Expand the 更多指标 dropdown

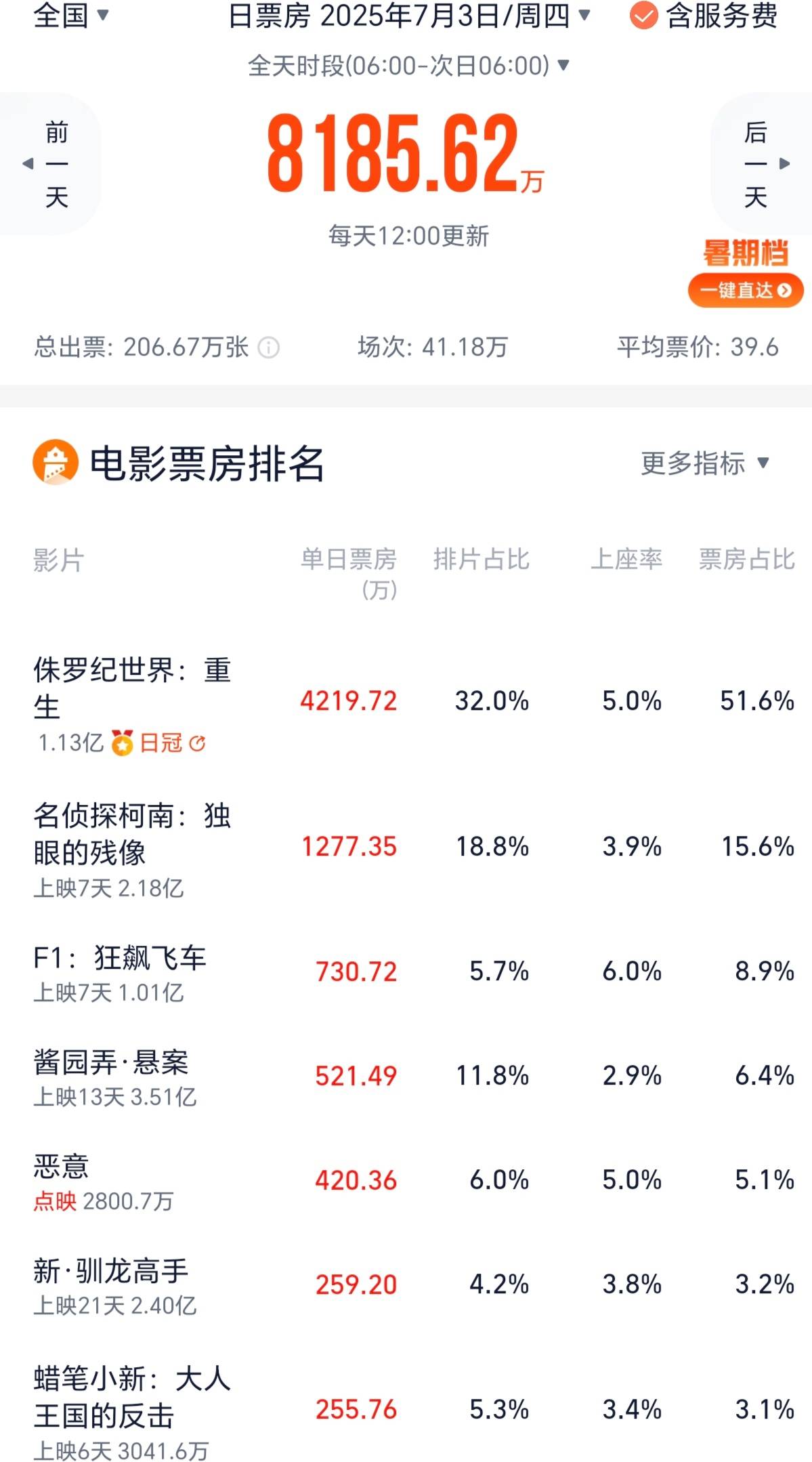(705, 463)
